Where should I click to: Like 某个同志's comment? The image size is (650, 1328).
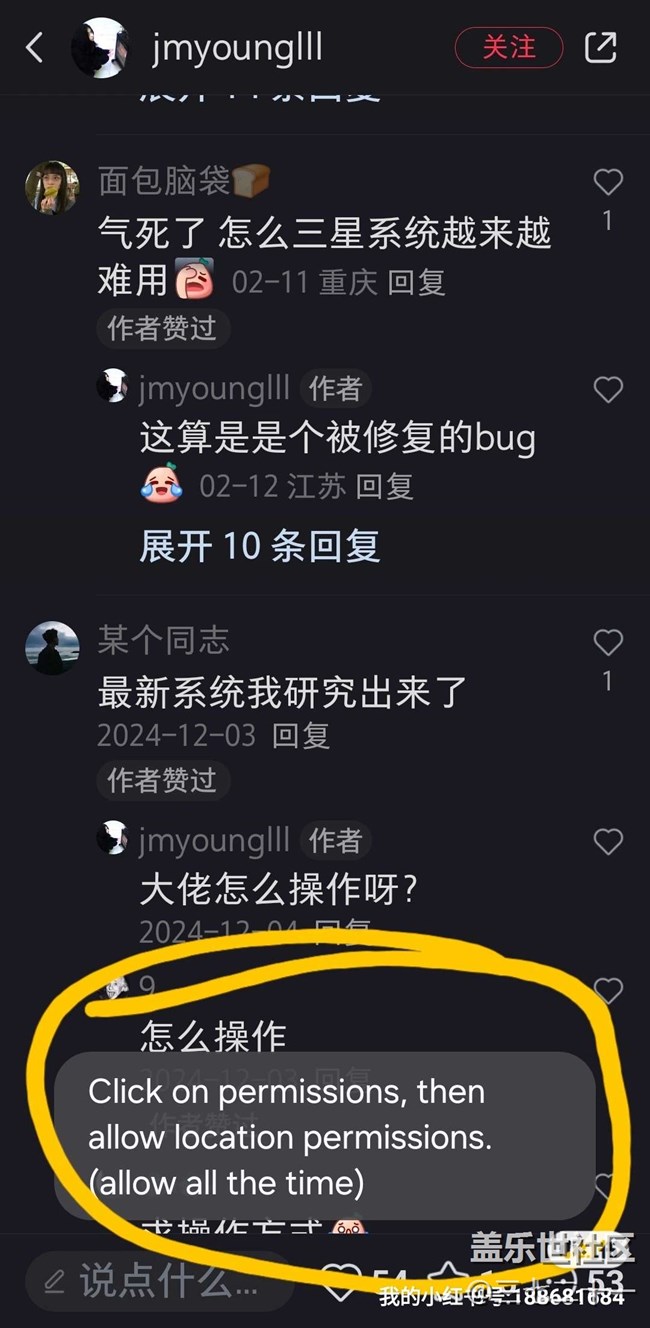click(608, 643)
